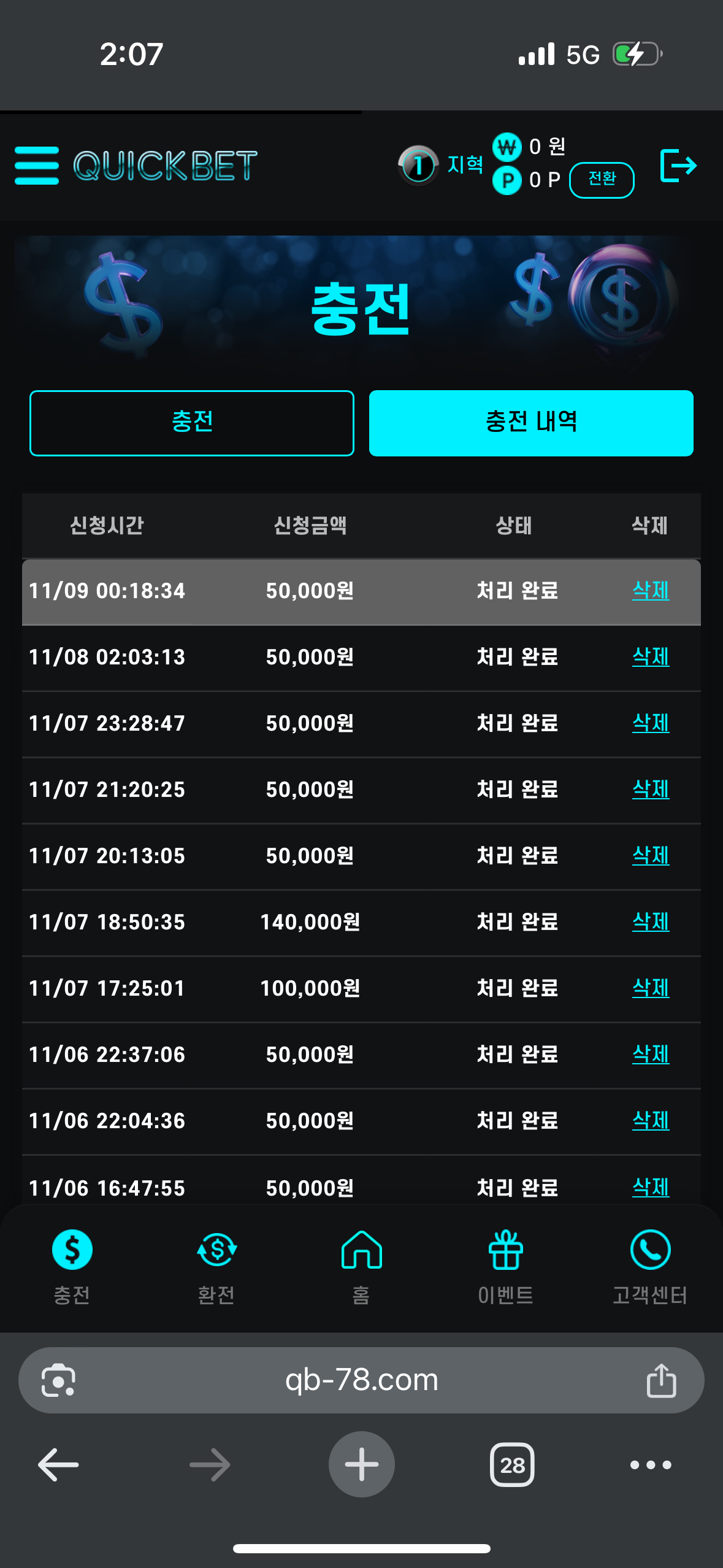Open the hamburger navigation menu
Image resolution: width=723 pixels, height=1568 pixels.
coord(36,166)
